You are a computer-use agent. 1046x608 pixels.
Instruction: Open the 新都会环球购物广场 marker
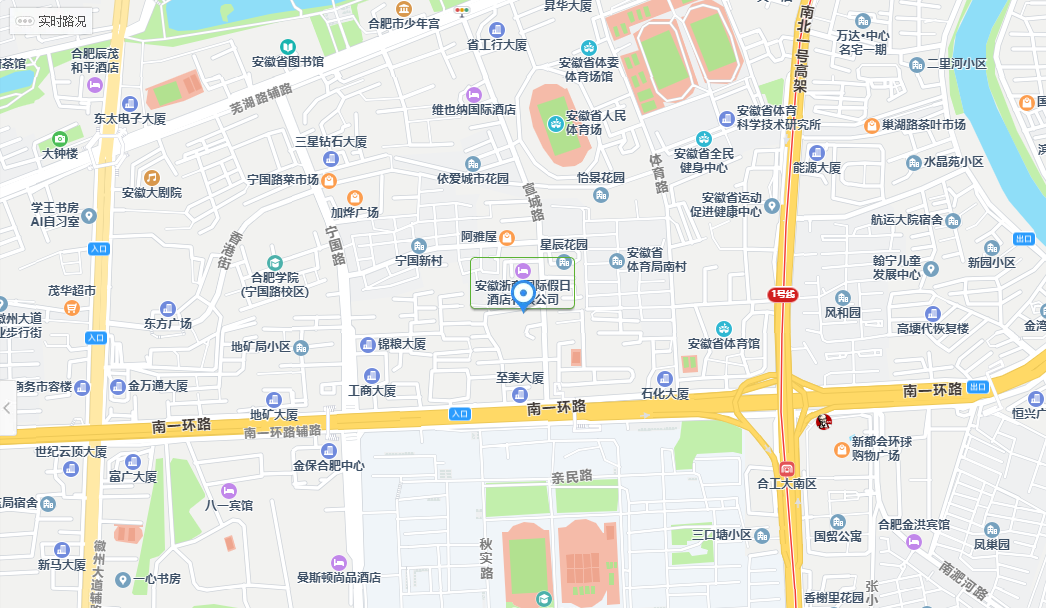(841, 448)
